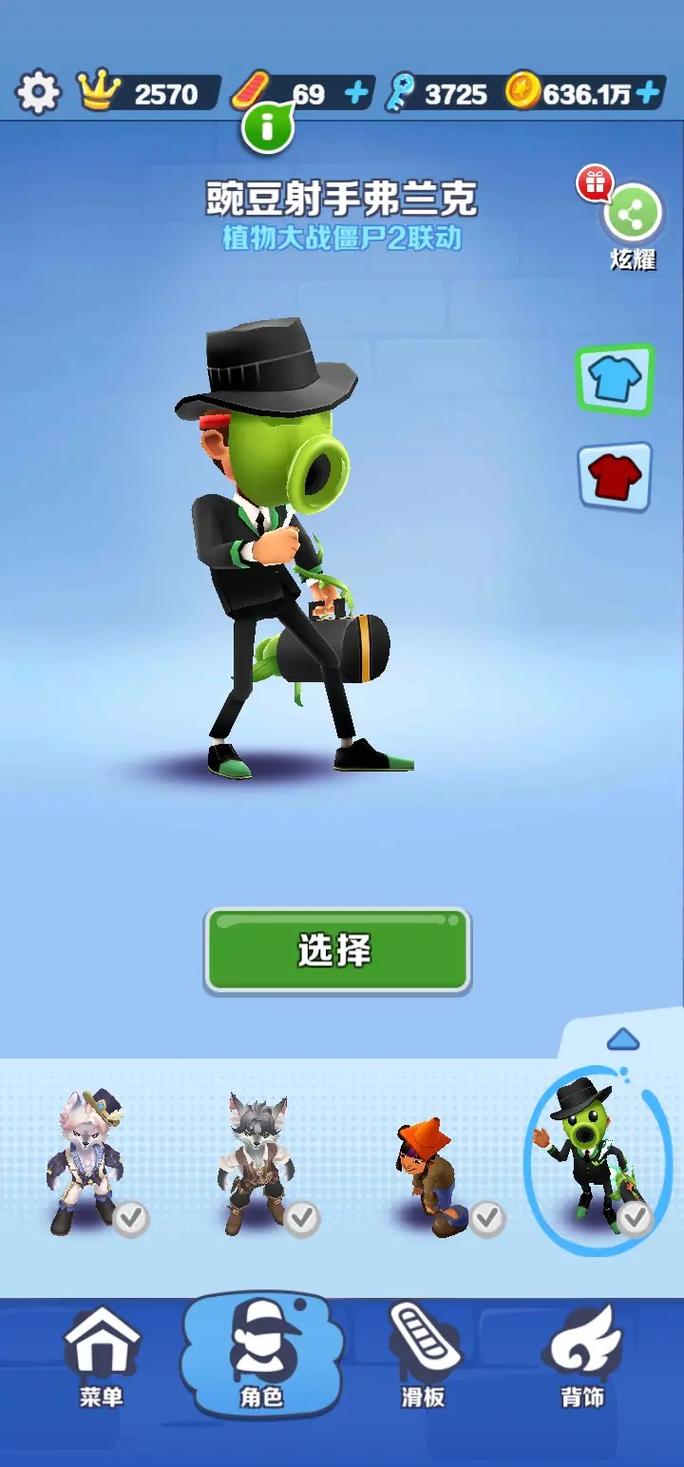Select the blue shirt outfit
This screenshot has width=684, height=1467.
(x=614, y=380)
